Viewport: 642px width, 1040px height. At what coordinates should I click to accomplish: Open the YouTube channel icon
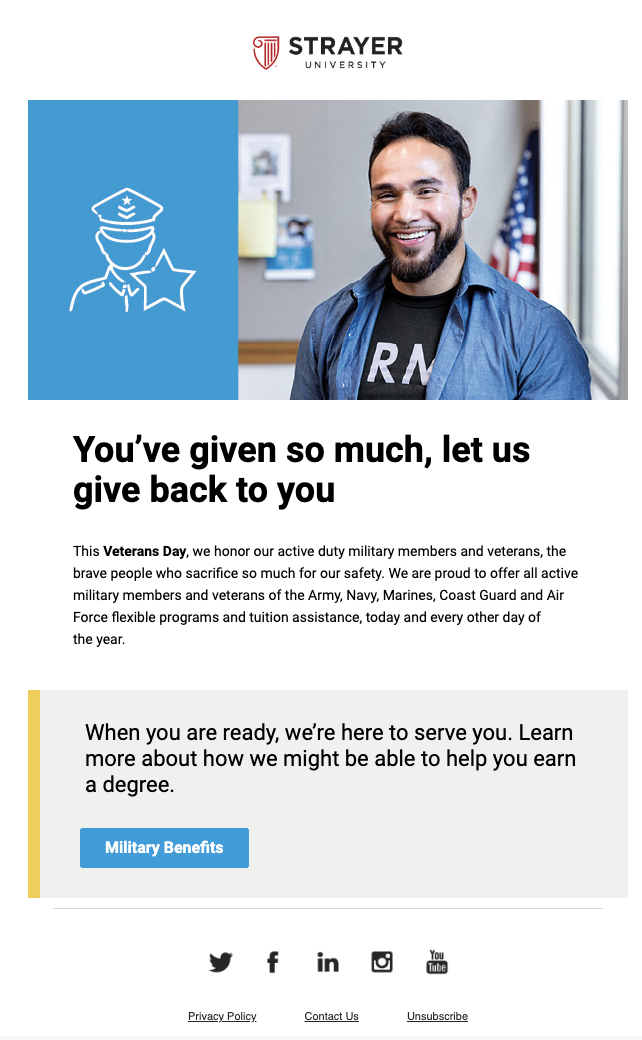coord(436,962)
